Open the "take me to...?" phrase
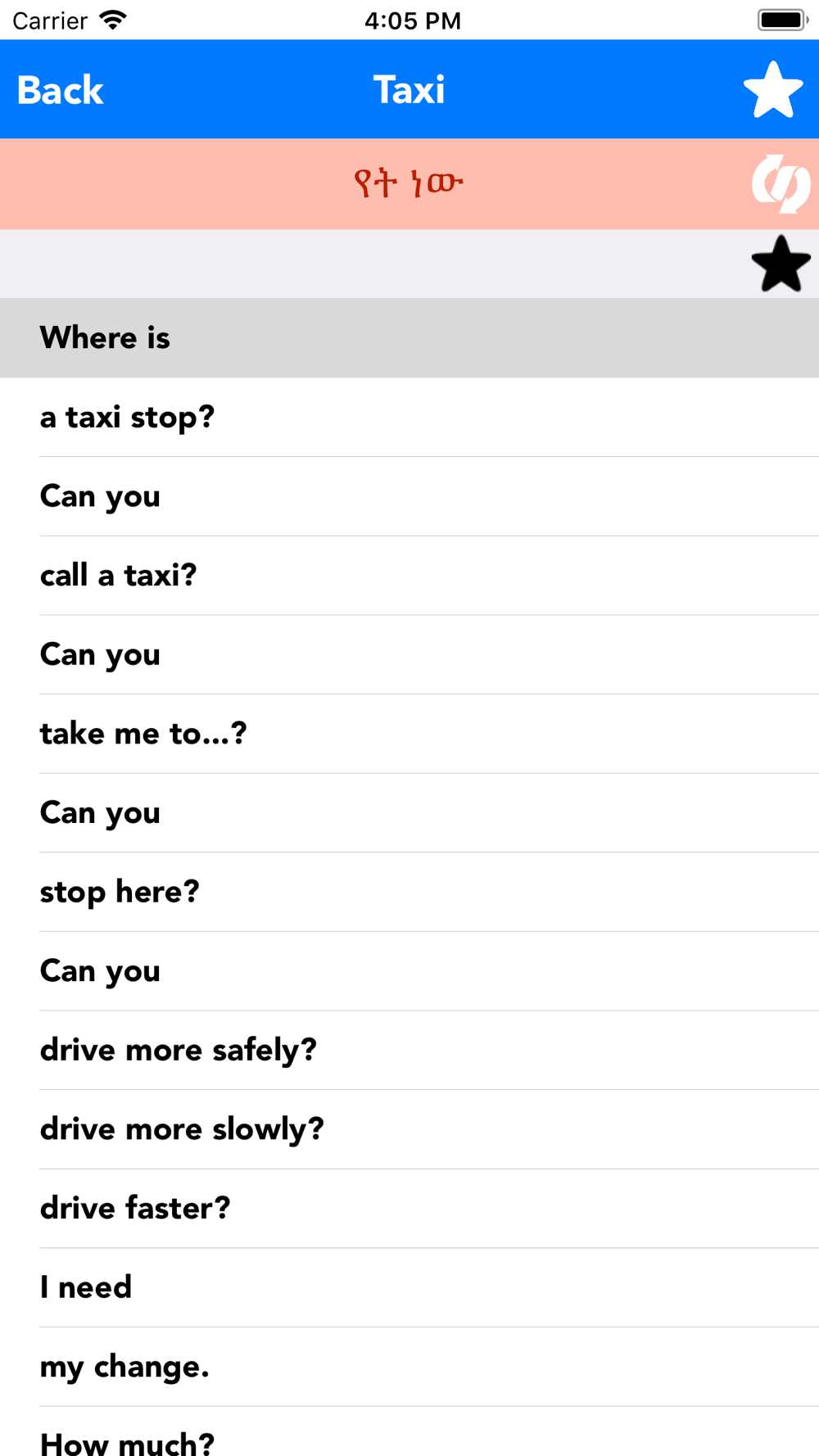 (409, 734)
